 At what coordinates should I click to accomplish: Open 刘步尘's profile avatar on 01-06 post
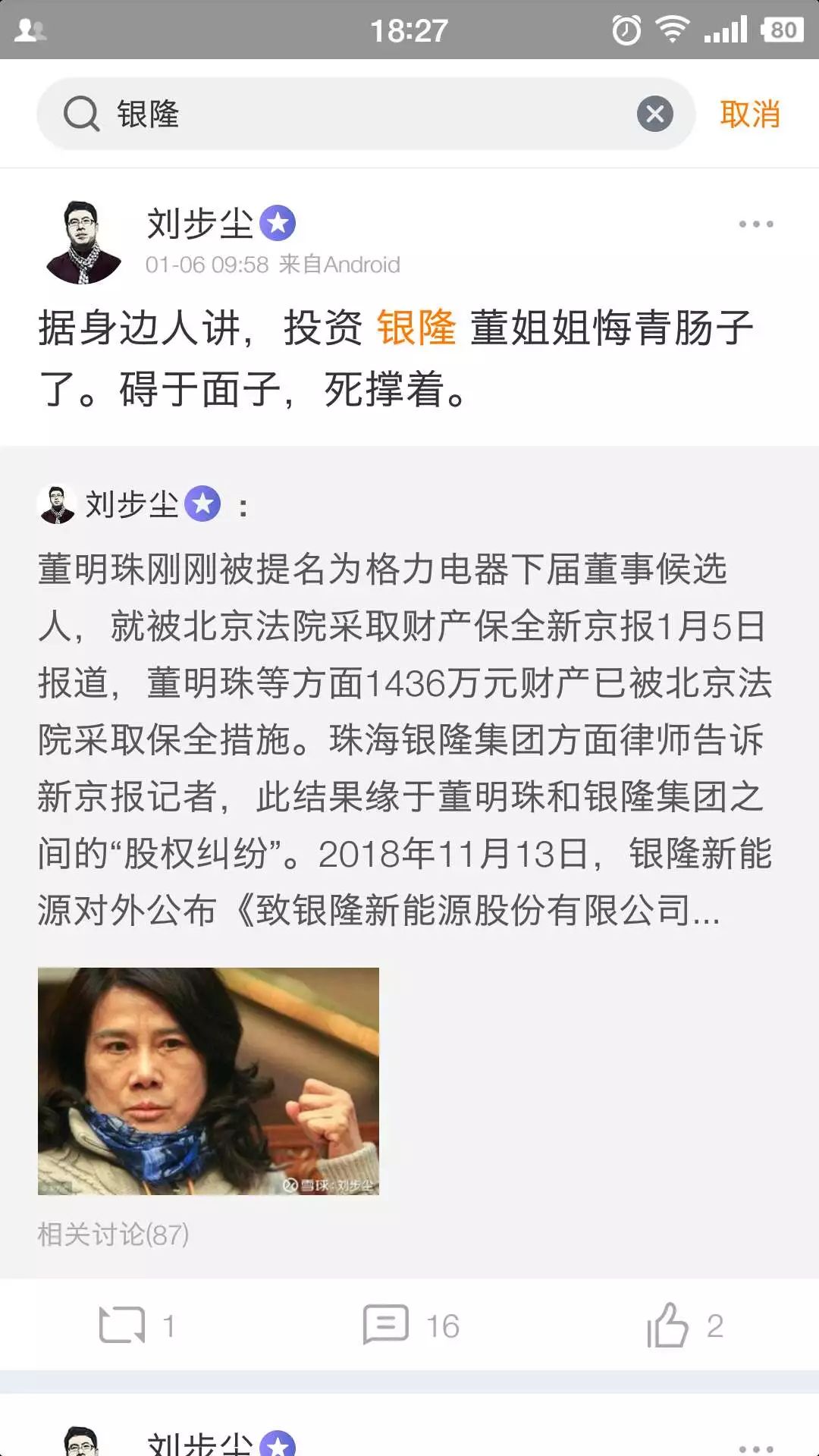coord(83,242)
